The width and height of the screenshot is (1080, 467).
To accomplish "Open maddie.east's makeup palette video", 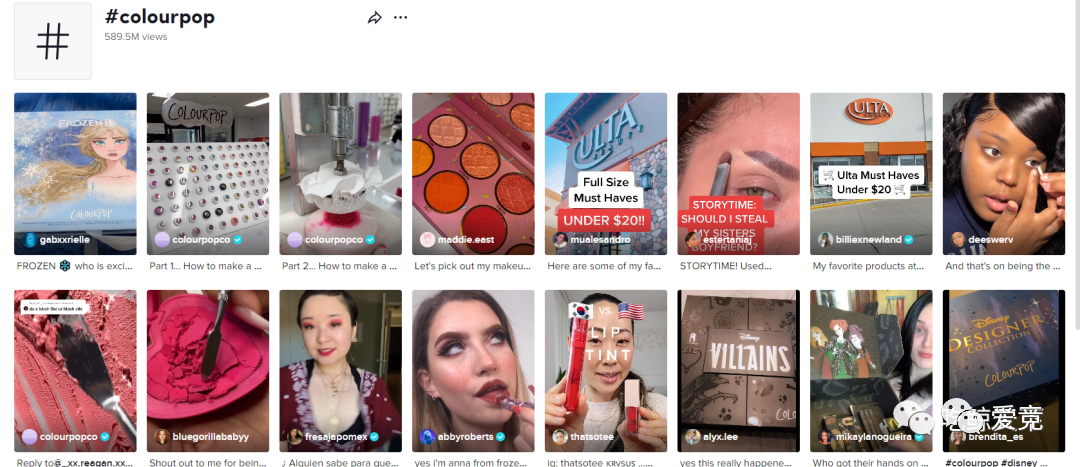I will coord(473,173).
